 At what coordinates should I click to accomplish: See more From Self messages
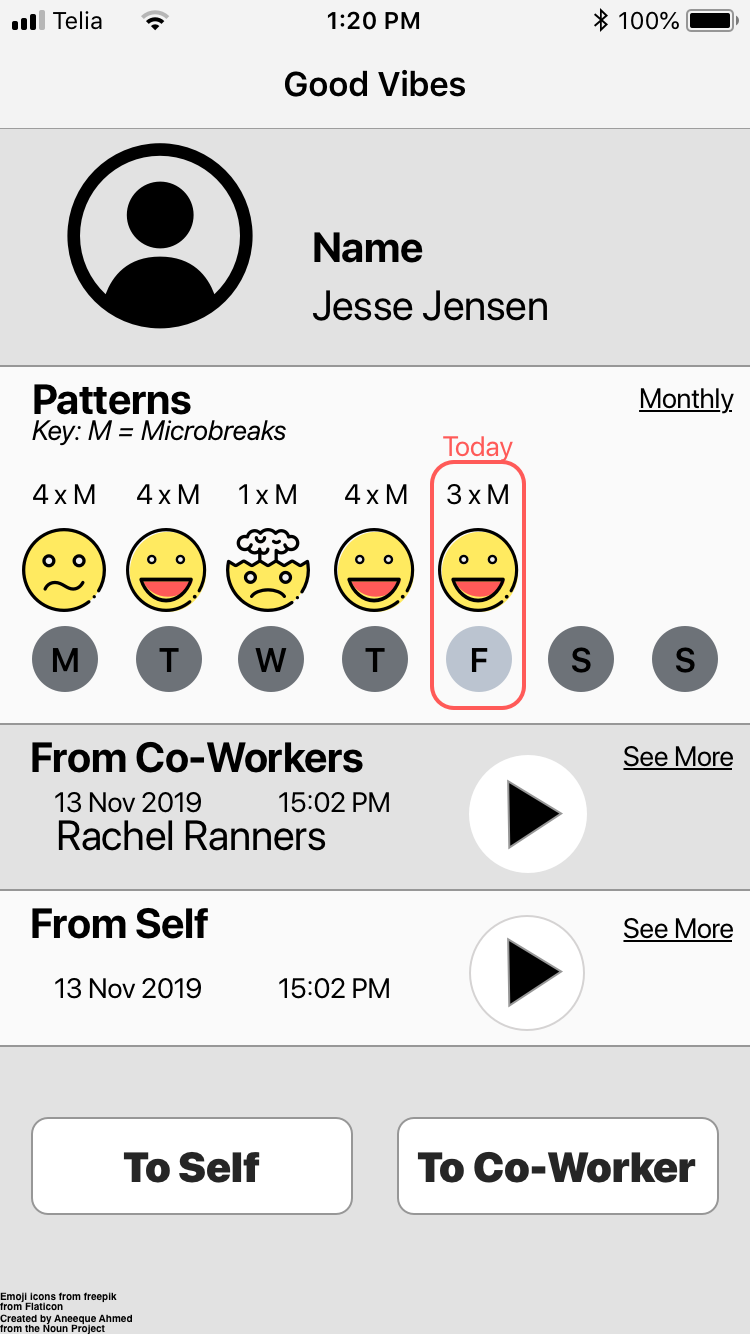[x=678, y=930]
